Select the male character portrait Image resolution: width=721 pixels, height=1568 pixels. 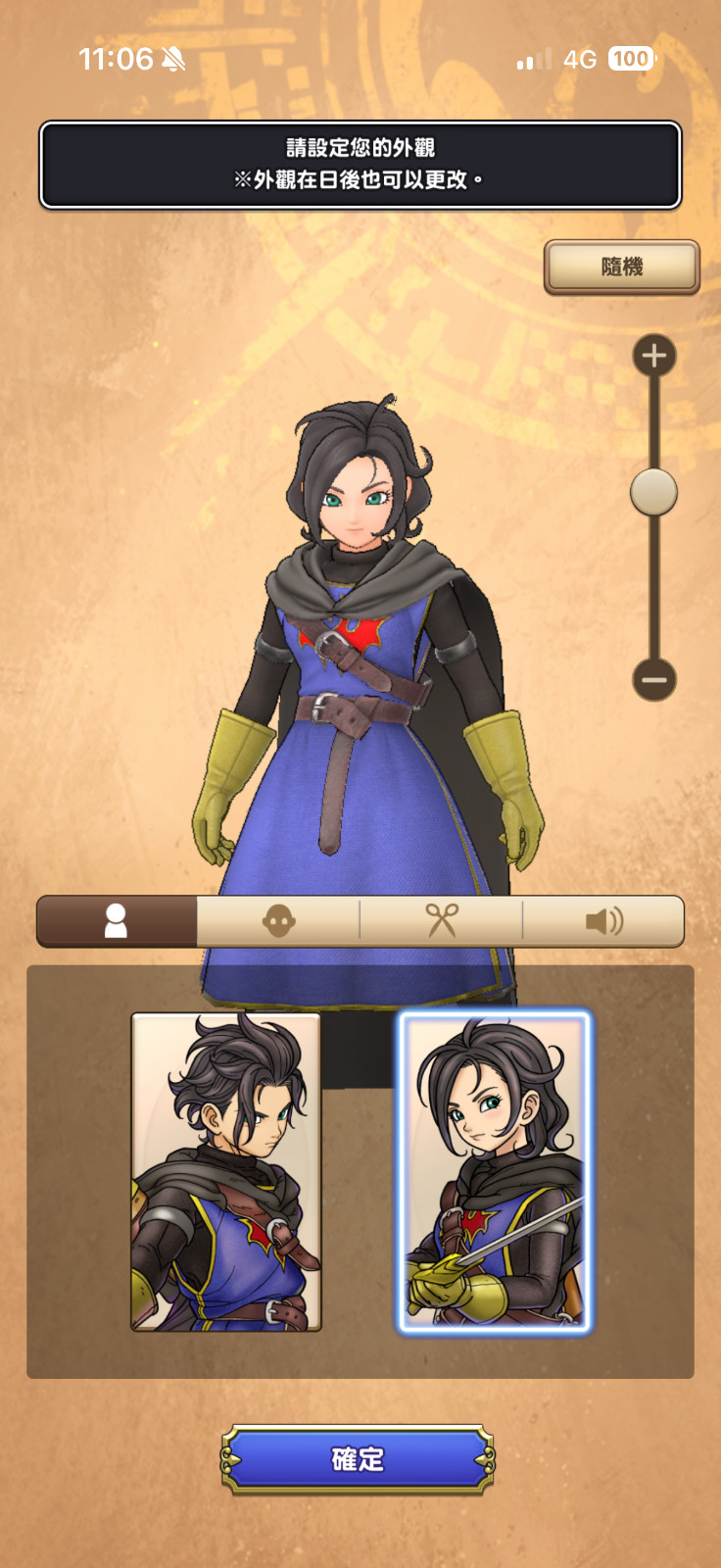(x=226, y=1171)
